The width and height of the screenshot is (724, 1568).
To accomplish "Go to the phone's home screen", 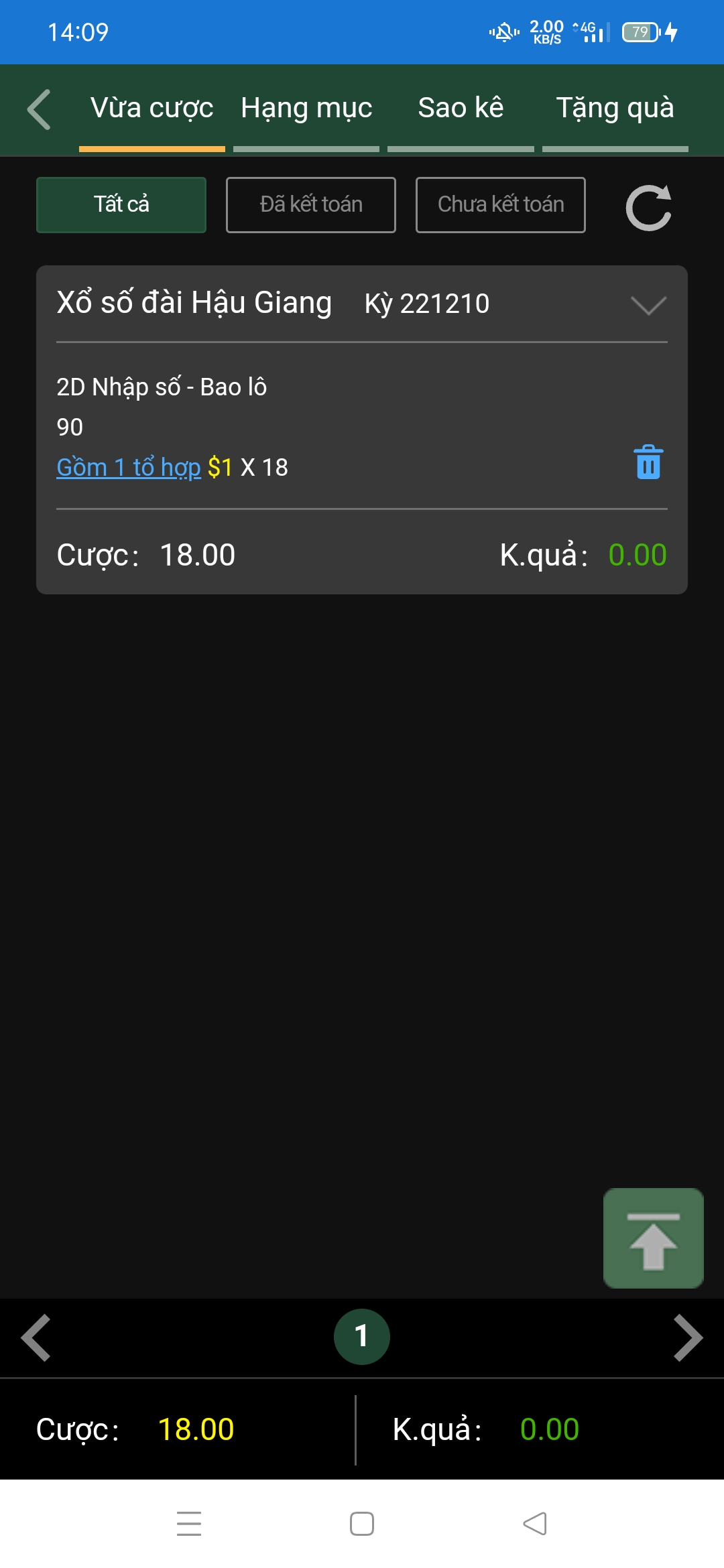I will pyautogui.click(x=362, y=1524).
